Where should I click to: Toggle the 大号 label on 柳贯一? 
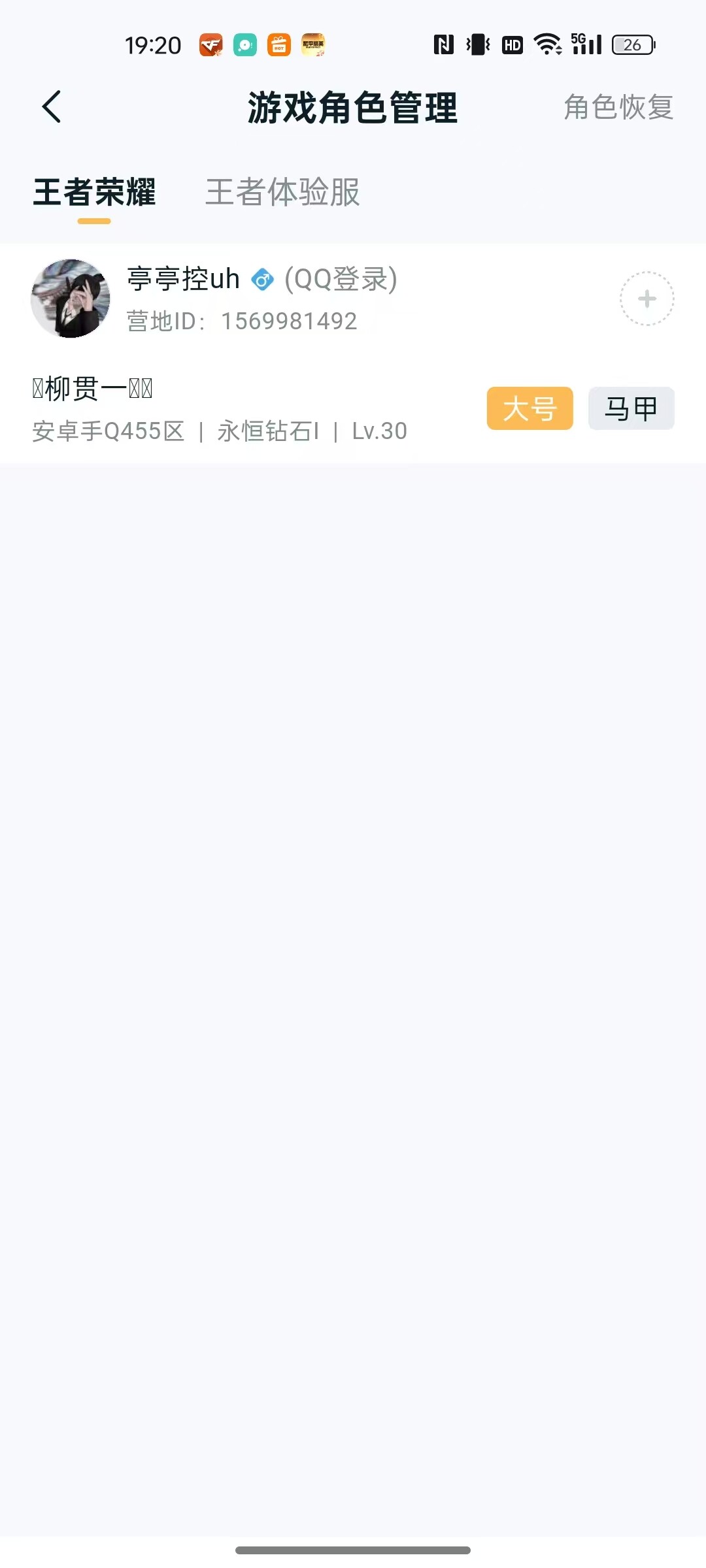[x=529, y=408]
